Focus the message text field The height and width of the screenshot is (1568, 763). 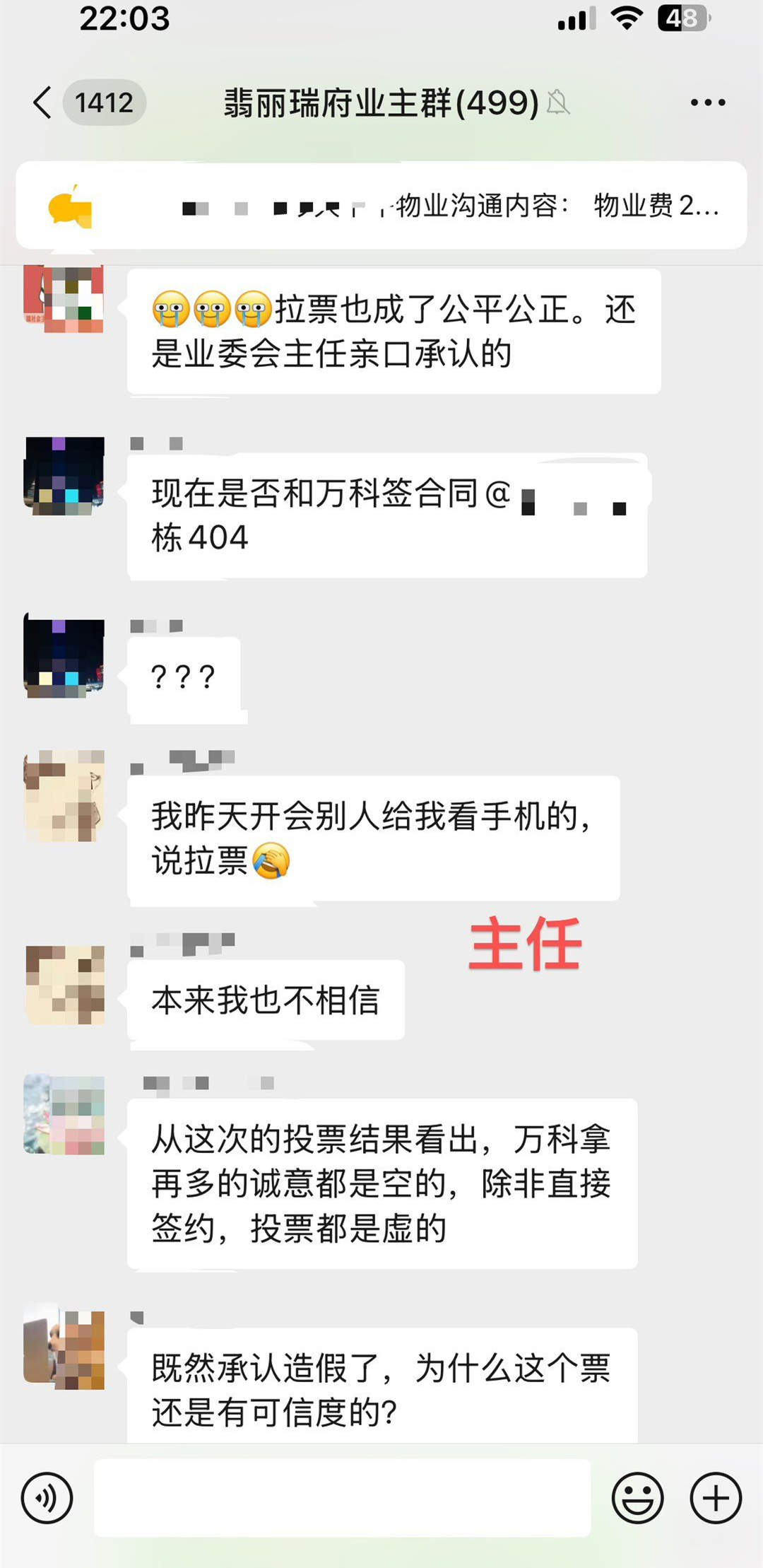point(342,1497)
